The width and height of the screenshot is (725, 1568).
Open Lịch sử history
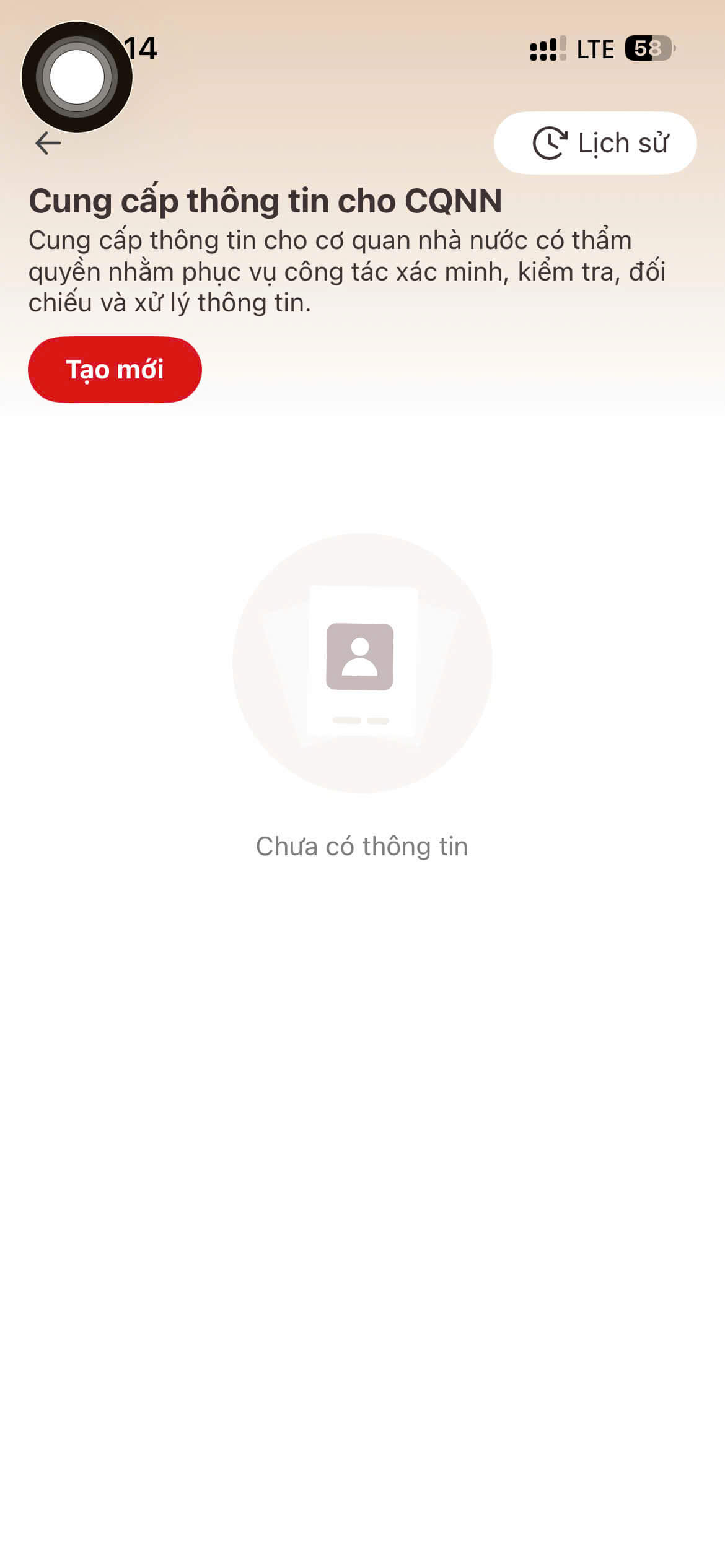[x=595, y=143]
